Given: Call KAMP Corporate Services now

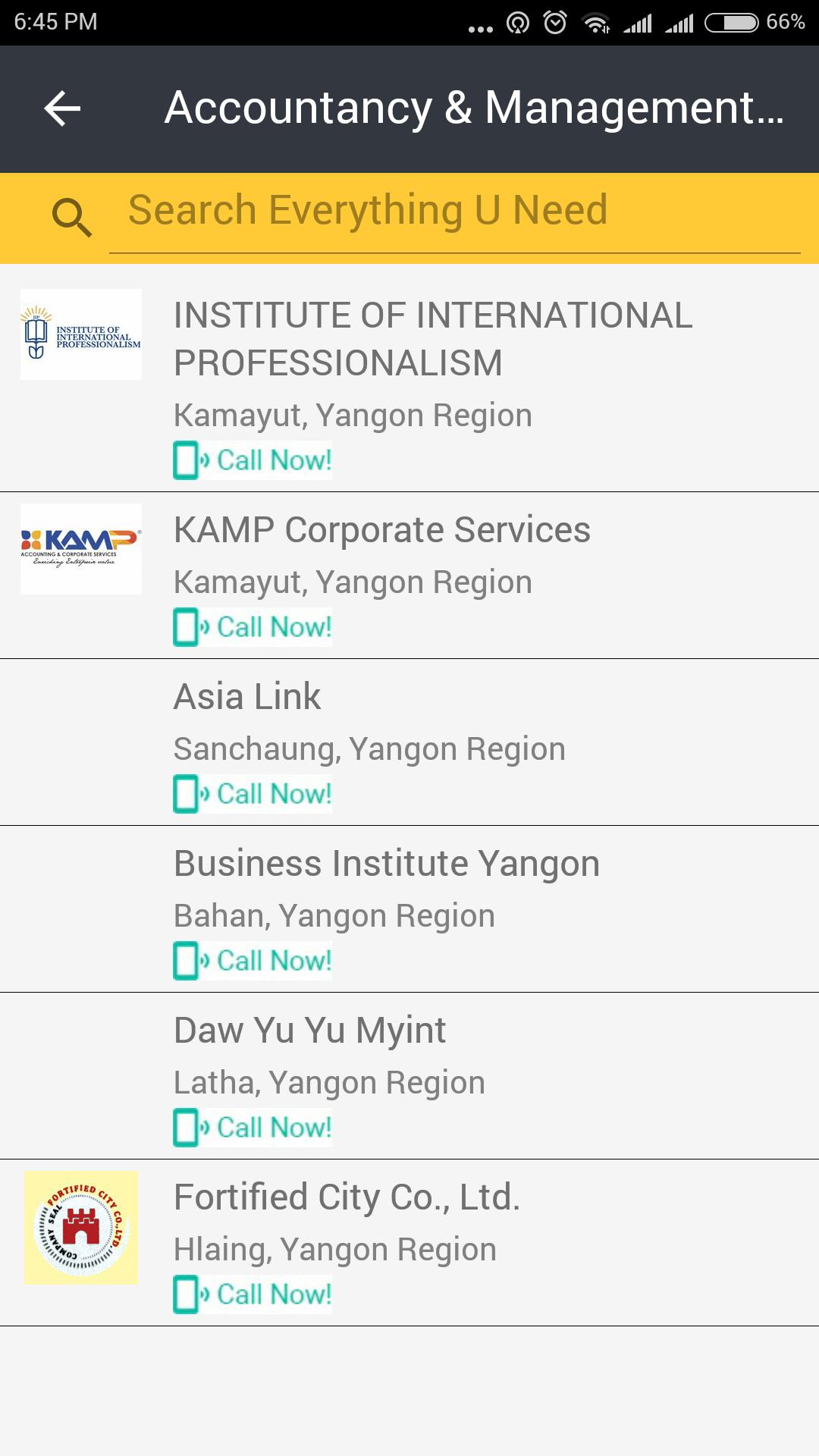Looking at the screenshot, I should (x=253, y=627).
